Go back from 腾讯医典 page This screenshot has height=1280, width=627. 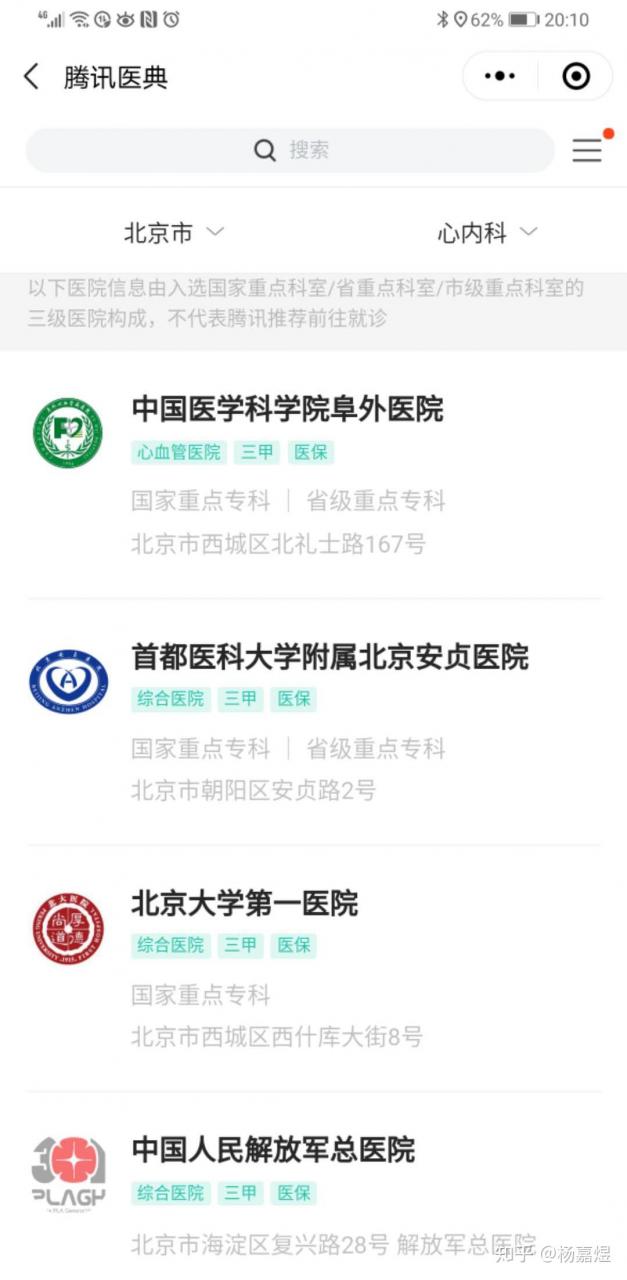[32, 77]
